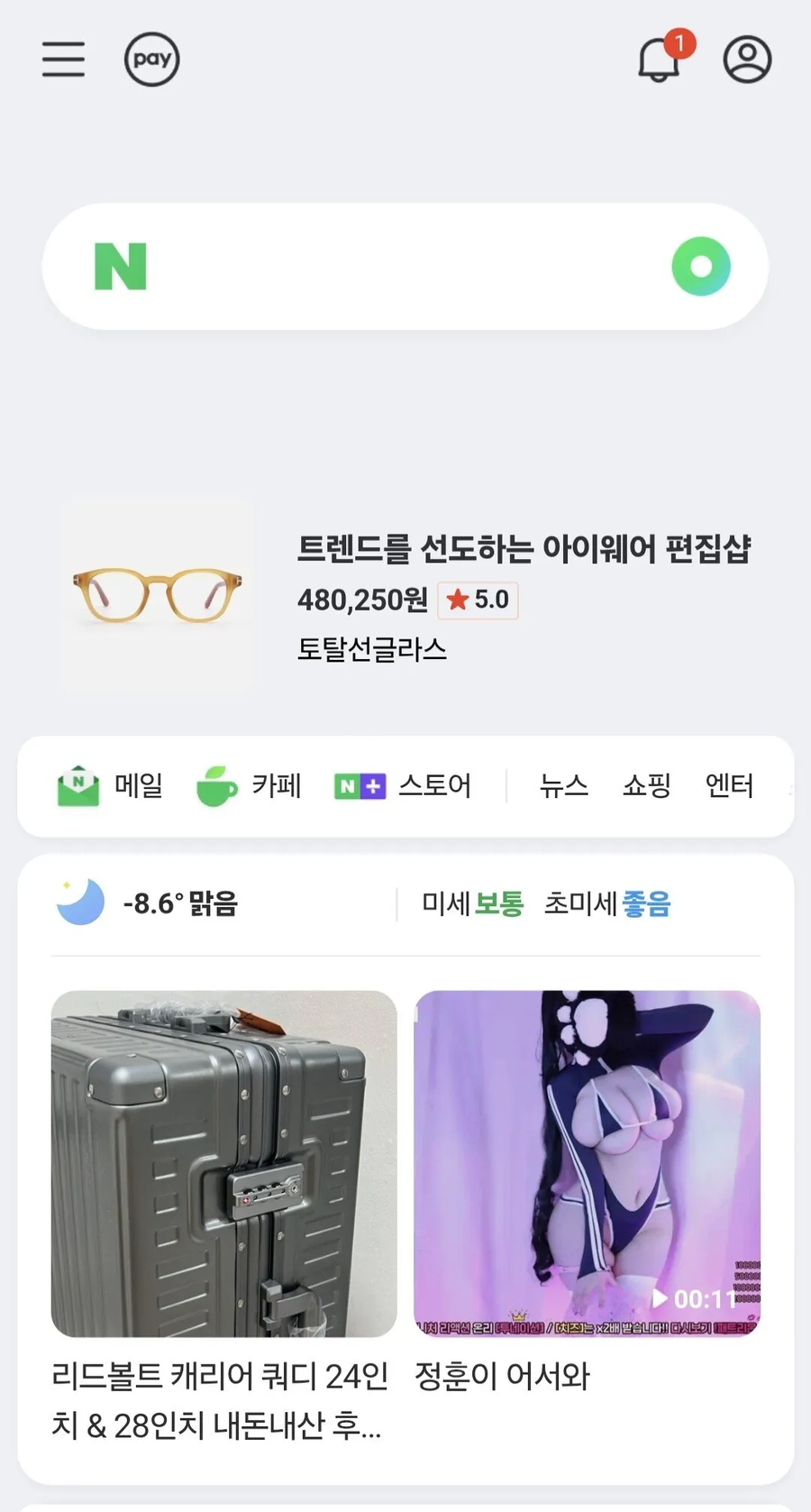Open Naver Pay
811x1512 pixels.
(x=150, y=60)
